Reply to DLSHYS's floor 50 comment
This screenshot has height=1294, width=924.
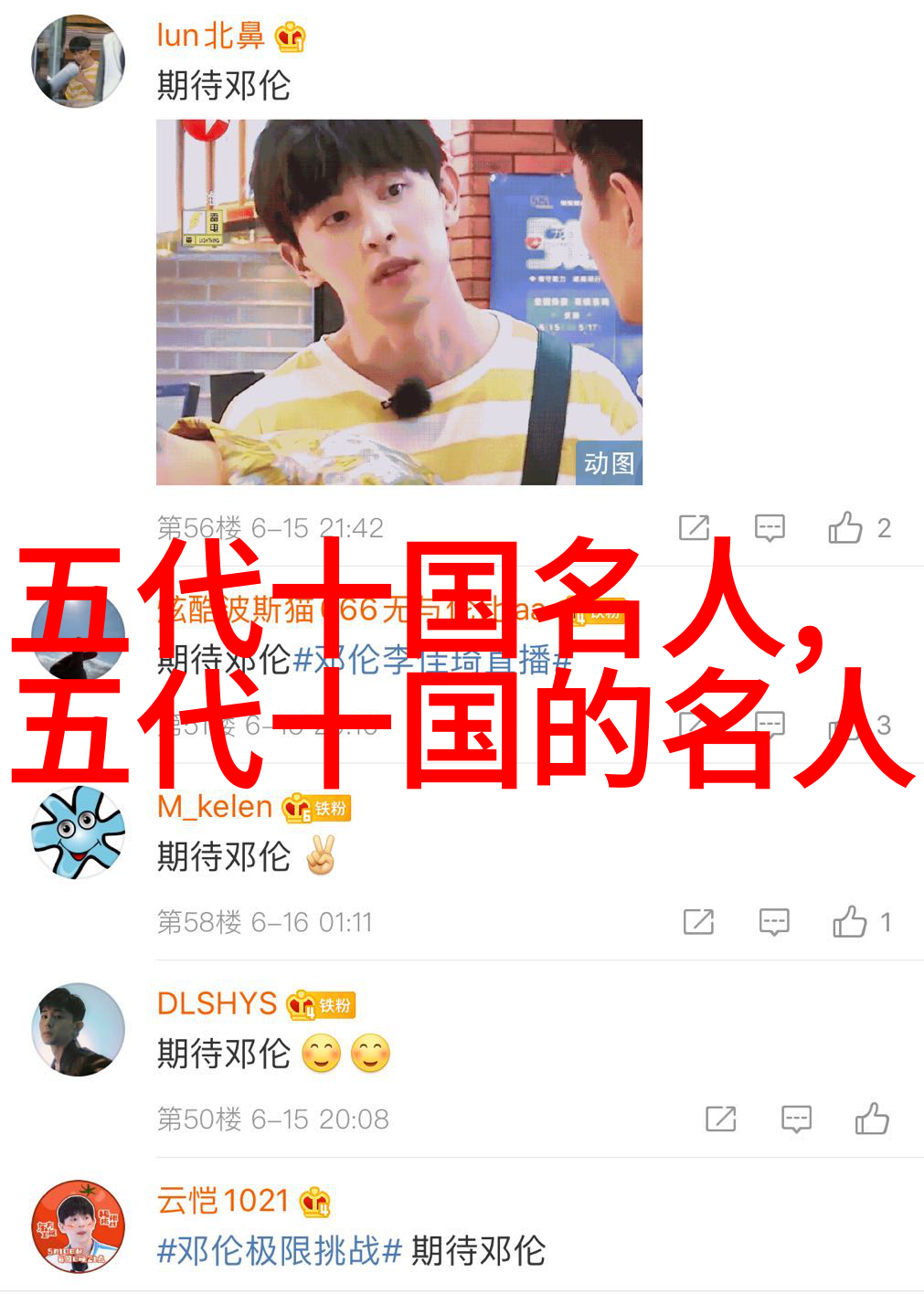coord(796,1119)
